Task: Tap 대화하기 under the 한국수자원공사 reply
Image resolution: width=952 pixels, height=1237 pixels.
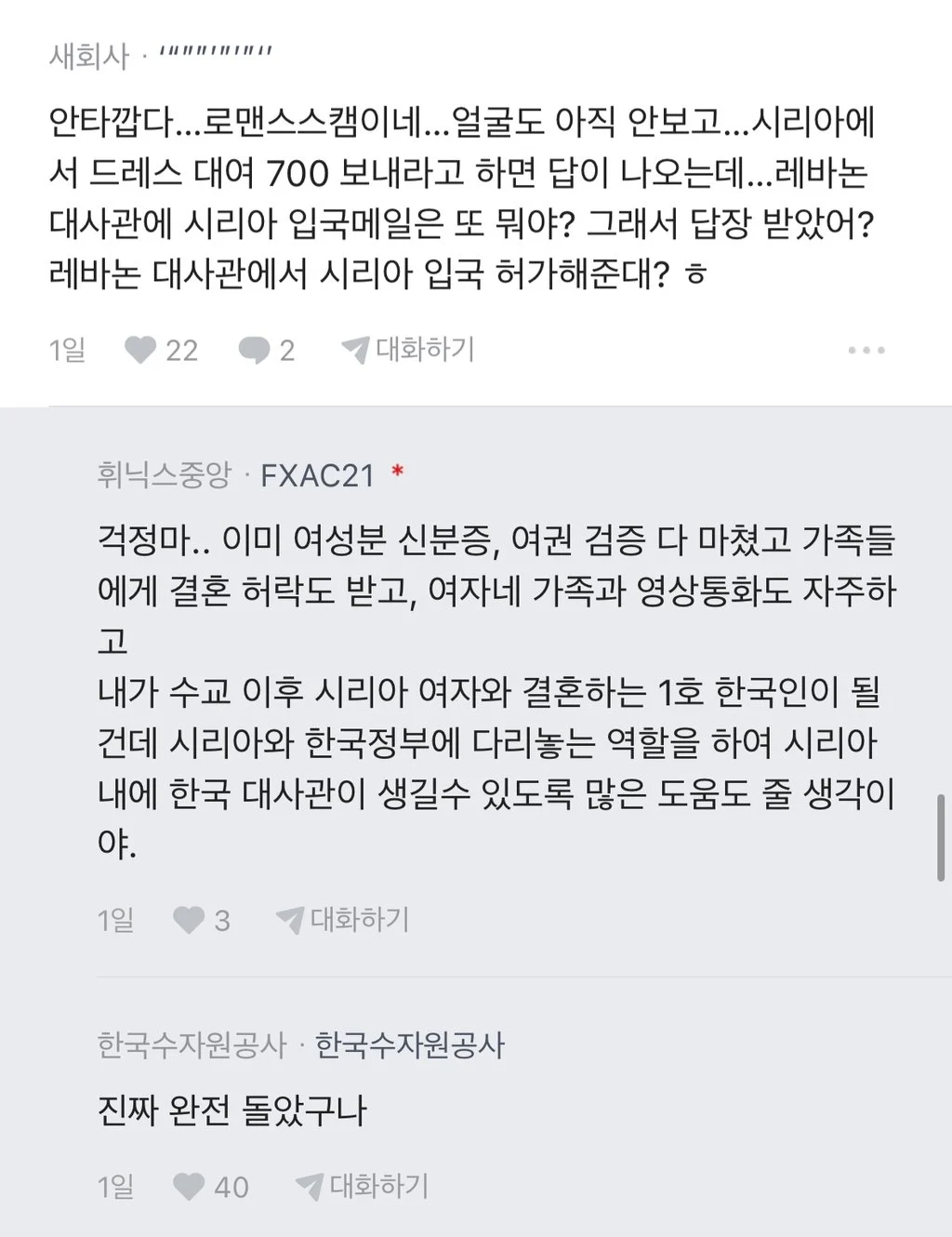Action: tap(363, 1186)
